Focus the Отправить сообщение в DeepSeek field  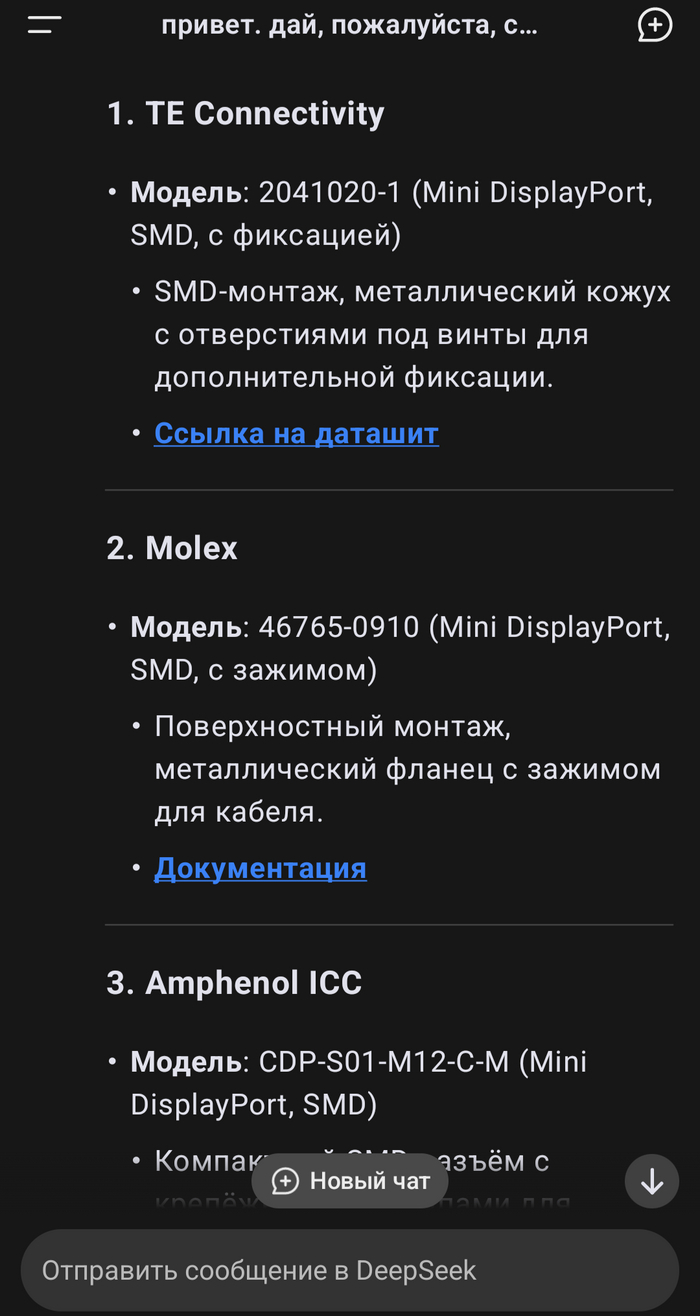point(350,1270)
